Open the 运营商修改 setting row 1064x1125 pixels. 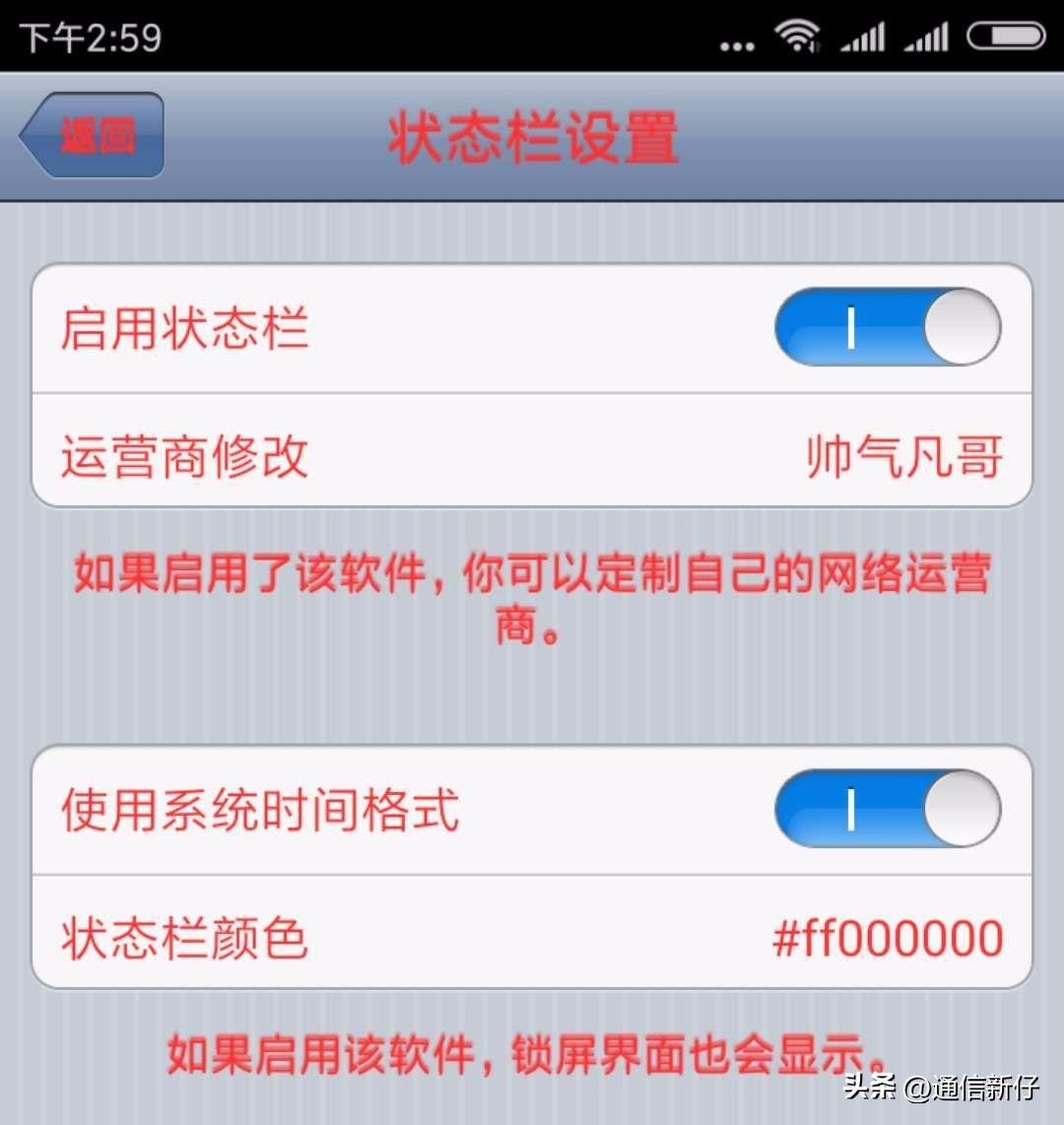[x=532, y=457]
